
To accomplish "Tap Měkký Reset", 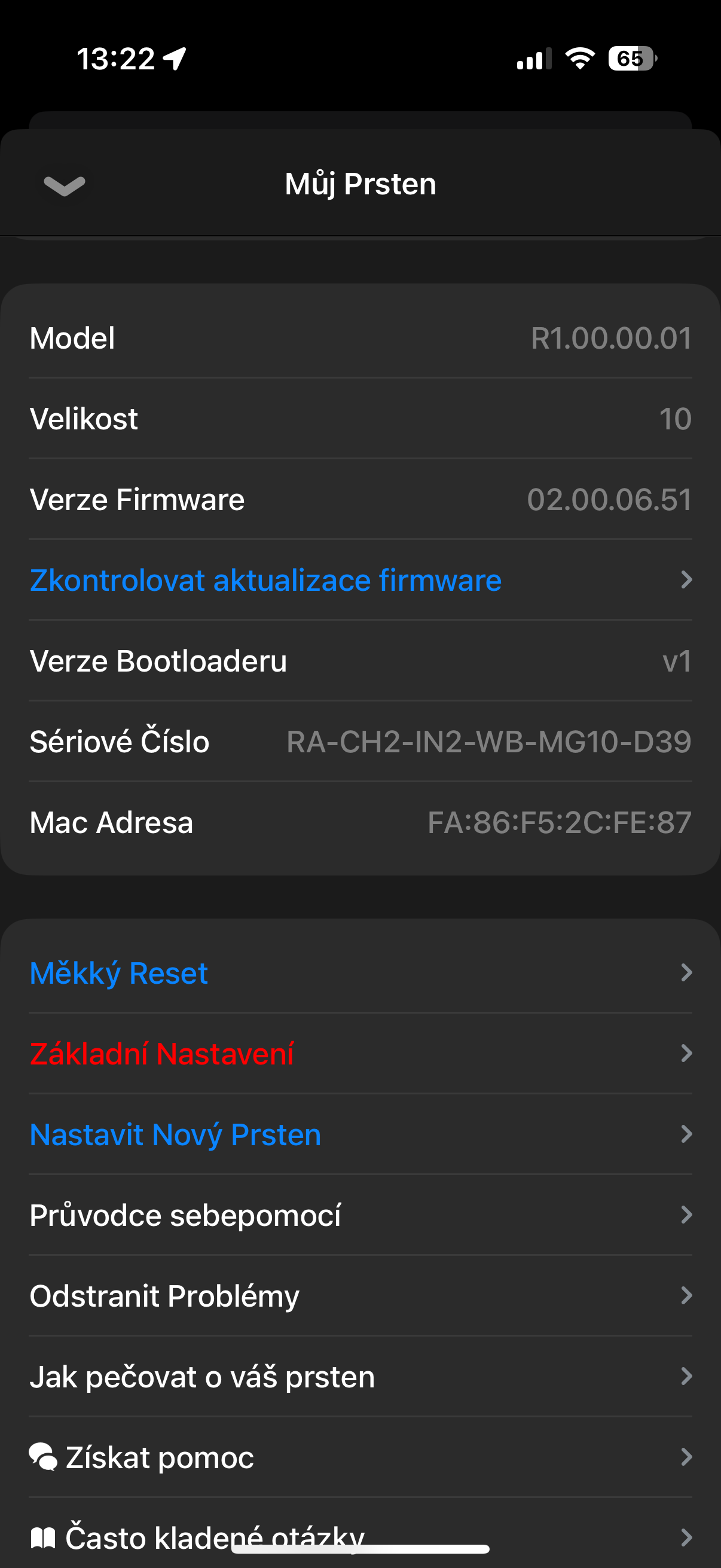I will [x=119, y=973].
